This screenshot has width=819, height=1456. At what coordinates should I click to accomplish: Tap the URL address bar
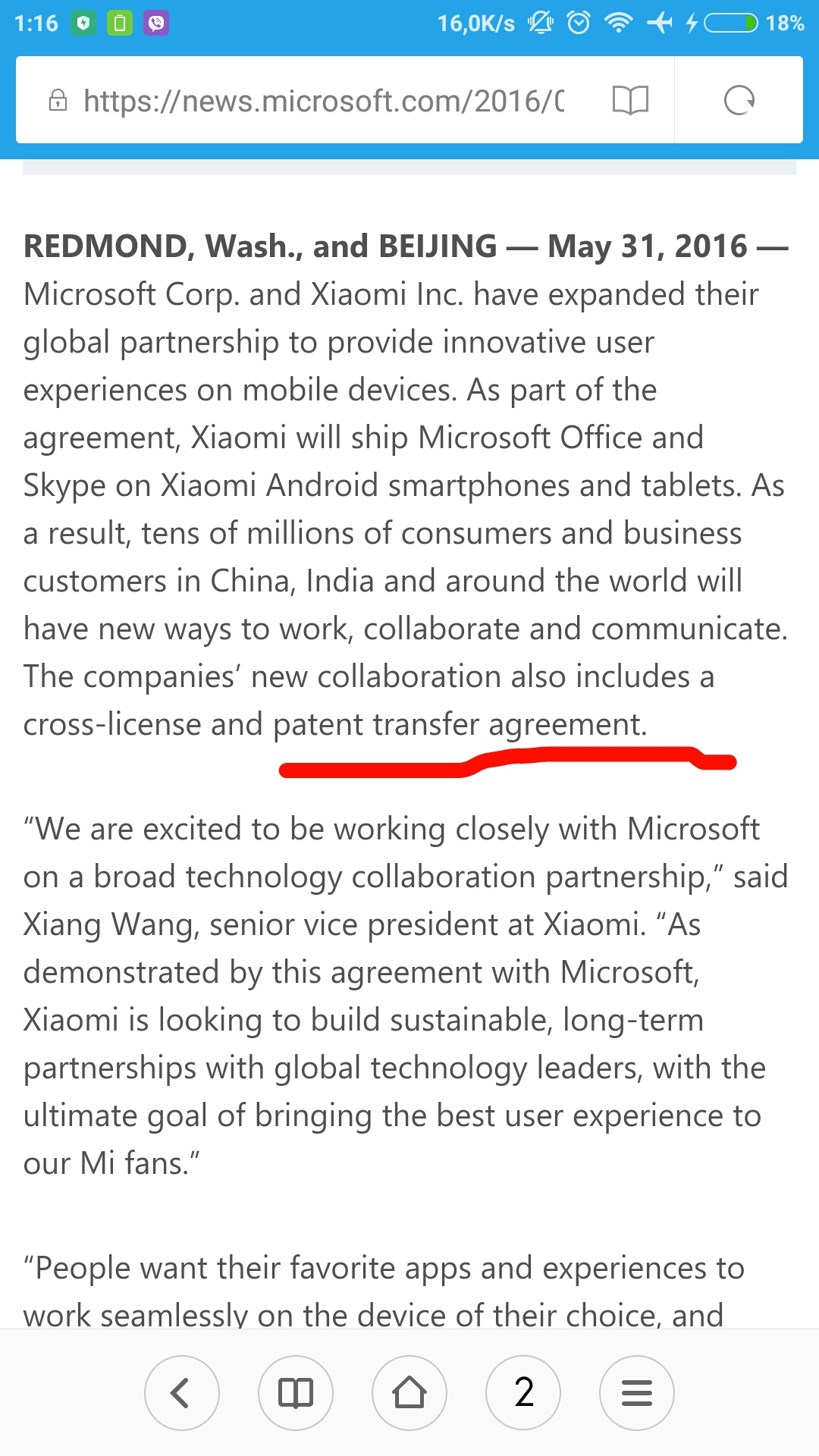(323, 101)
